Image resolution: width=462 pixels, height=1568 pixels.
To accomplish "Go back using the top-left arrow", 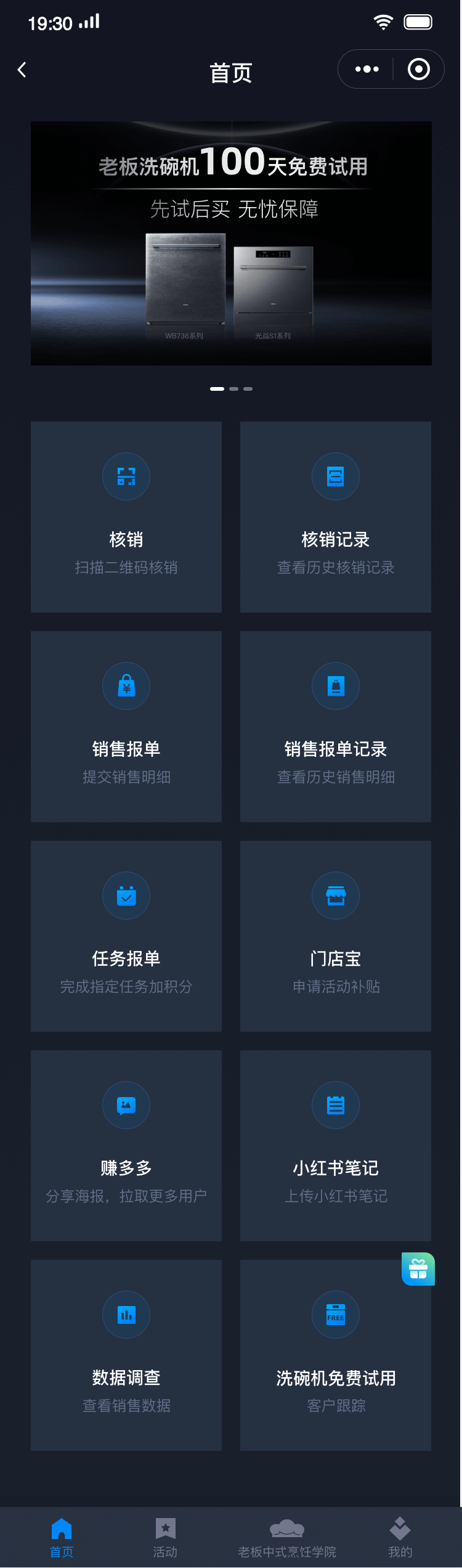I will 22,70.
